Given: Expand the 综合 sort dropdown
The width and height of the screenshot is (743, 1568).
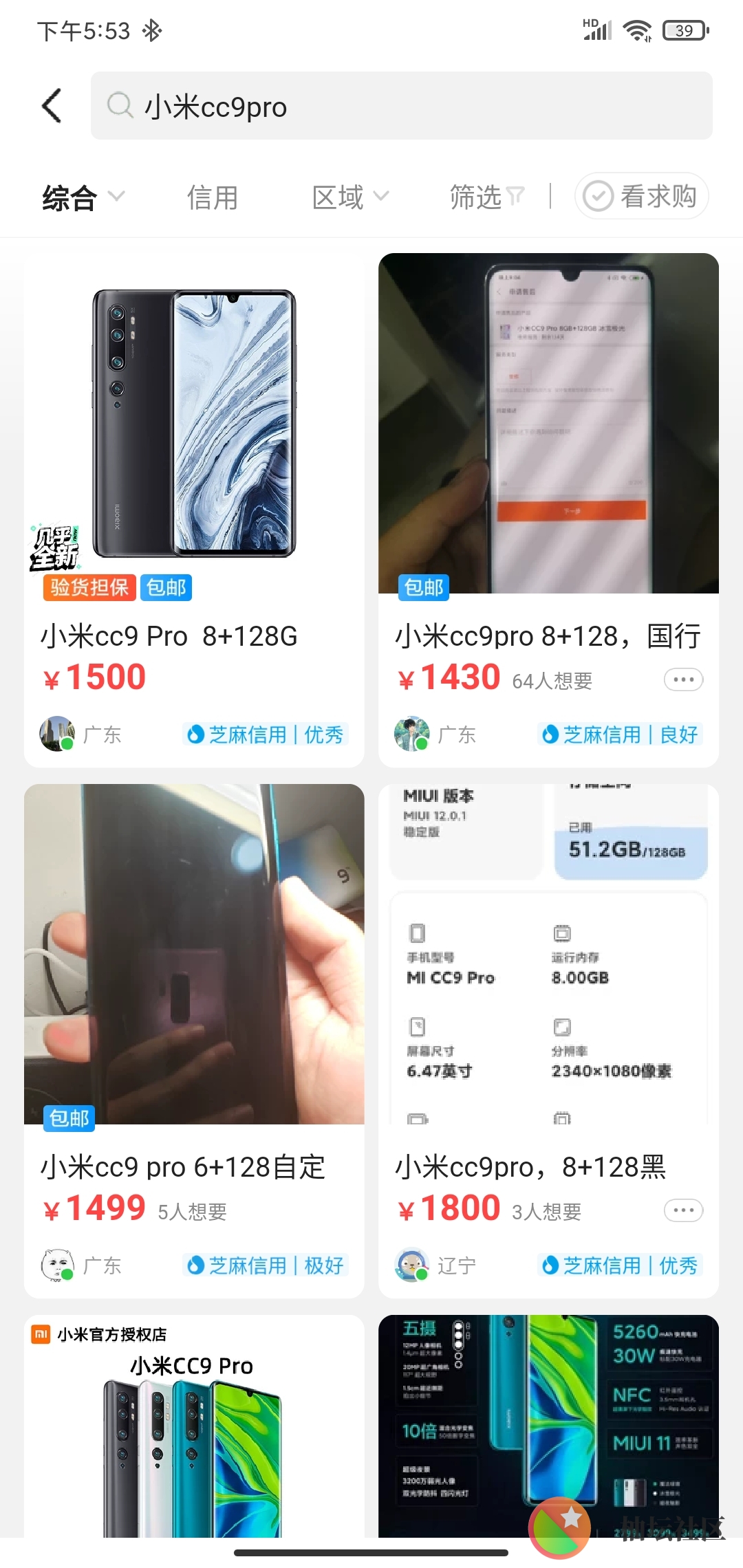Looking at the screenshot, I should (x=83, y=198).
